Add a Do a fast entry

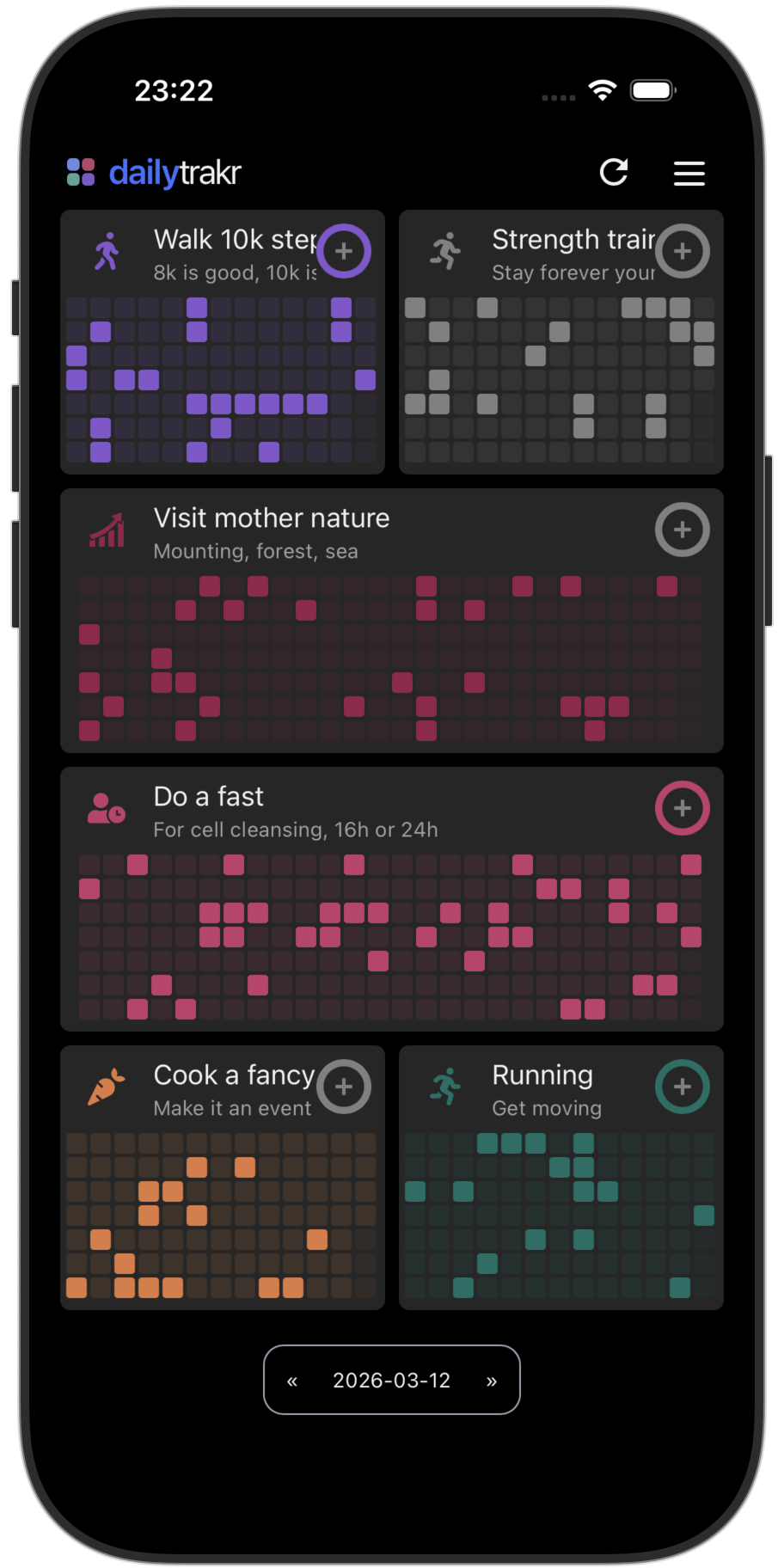(682, 808)
